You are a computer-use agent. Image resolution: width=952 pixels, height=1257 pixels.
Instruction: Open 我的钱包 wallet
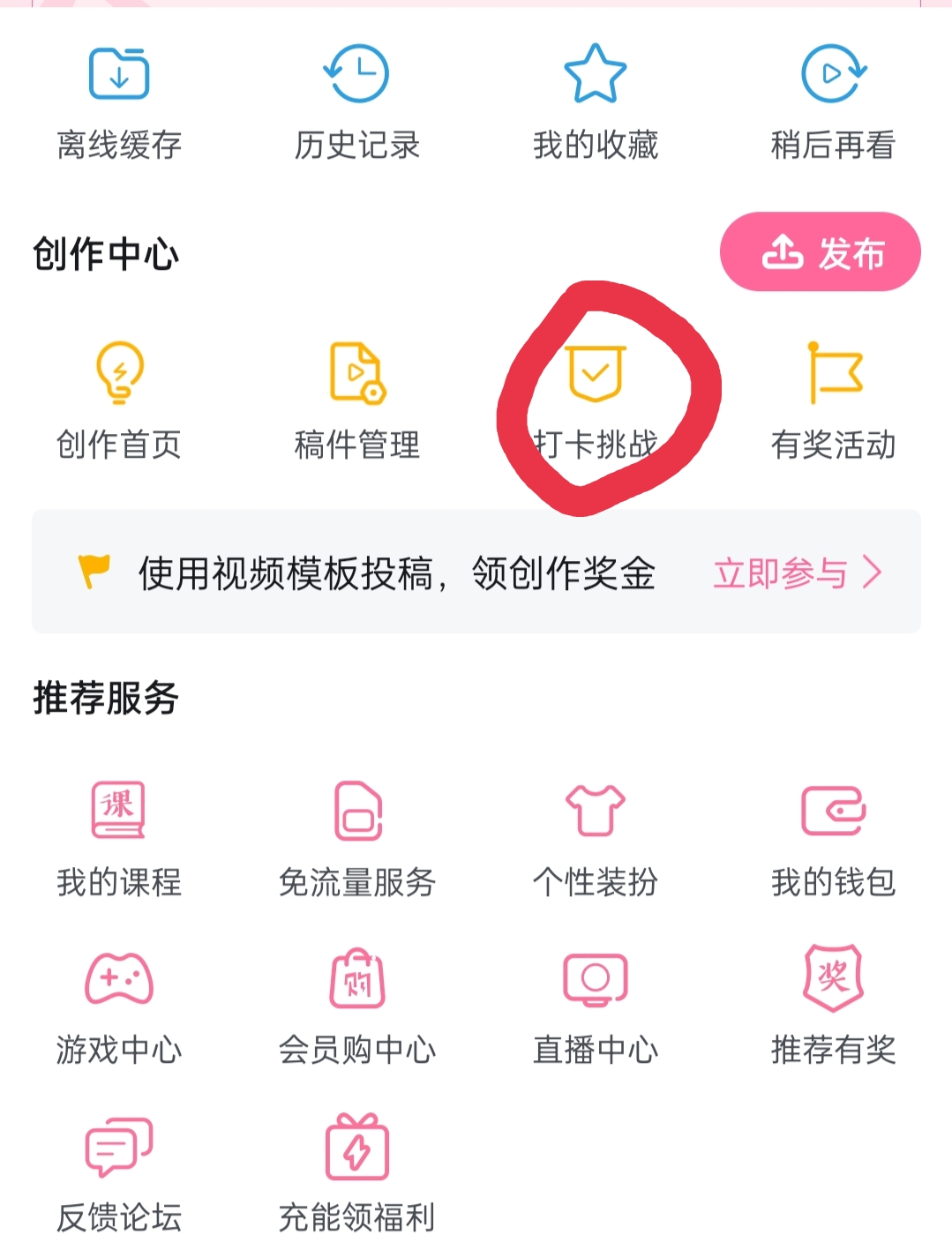(x=833, y=838)
